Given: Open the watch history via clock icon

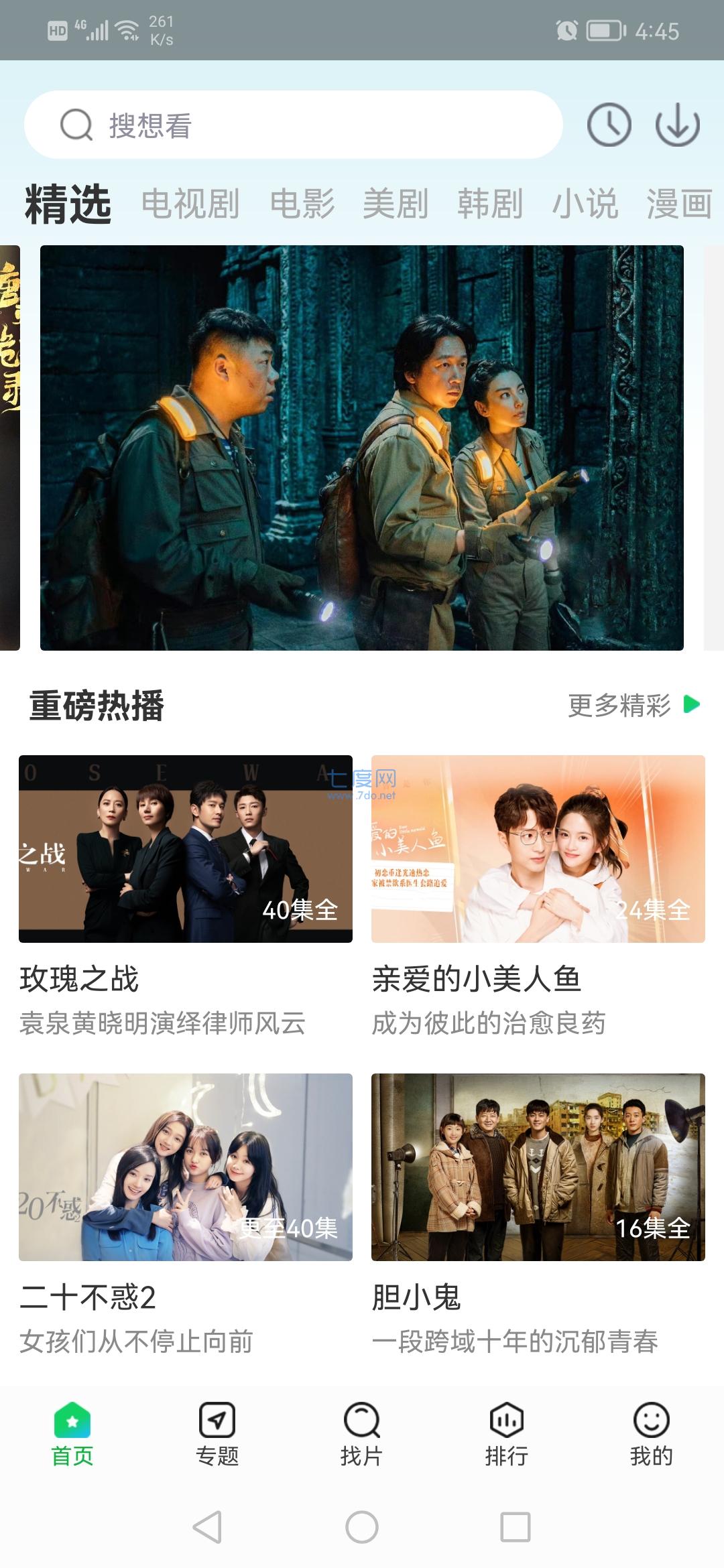Looking at the screenshot, I should click(x=609, y=125).
